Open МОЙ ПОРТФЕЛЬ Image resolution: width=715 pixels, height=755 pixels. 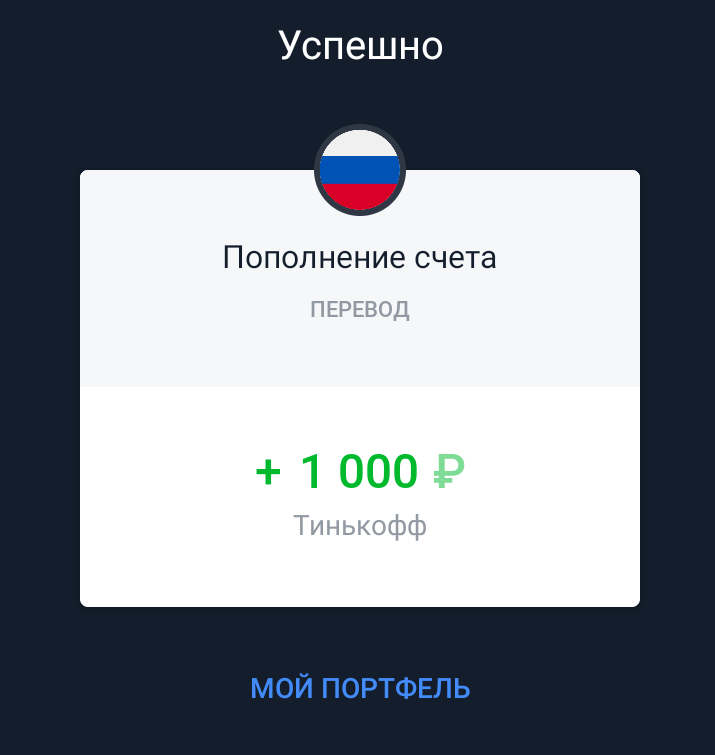click(x=360, y=688)
